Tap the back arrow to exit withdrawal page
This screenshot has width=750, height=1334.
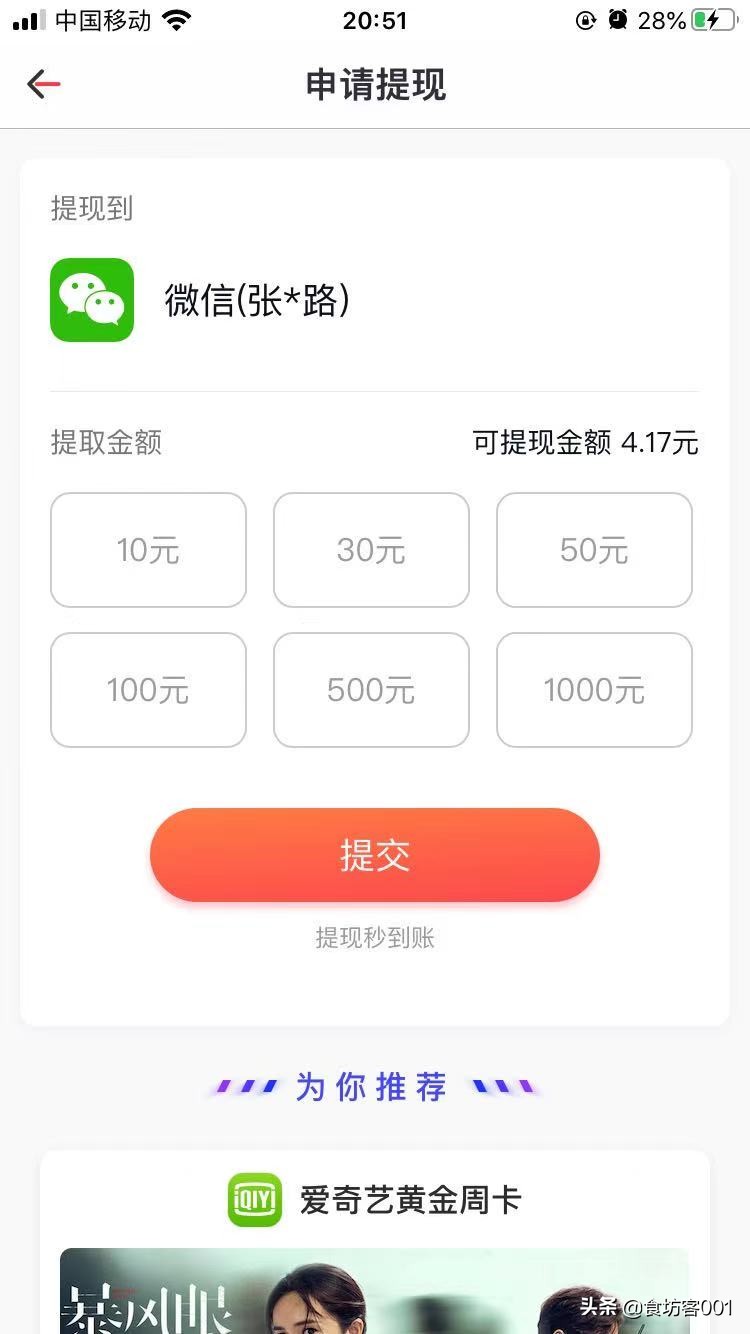43,84
